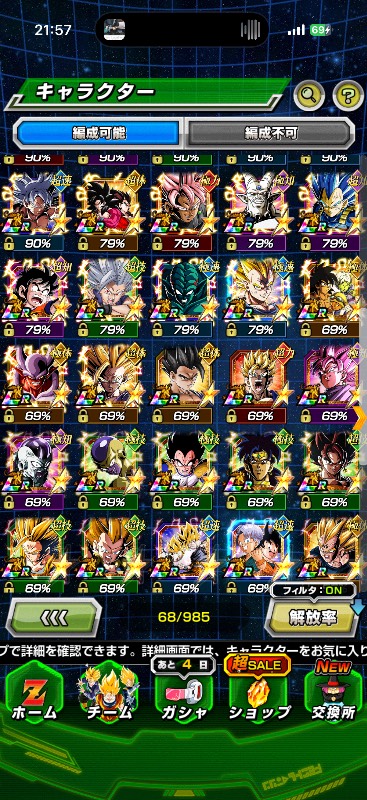
Task: Switch to the 編成可能 tab
Action: (99, 134)
